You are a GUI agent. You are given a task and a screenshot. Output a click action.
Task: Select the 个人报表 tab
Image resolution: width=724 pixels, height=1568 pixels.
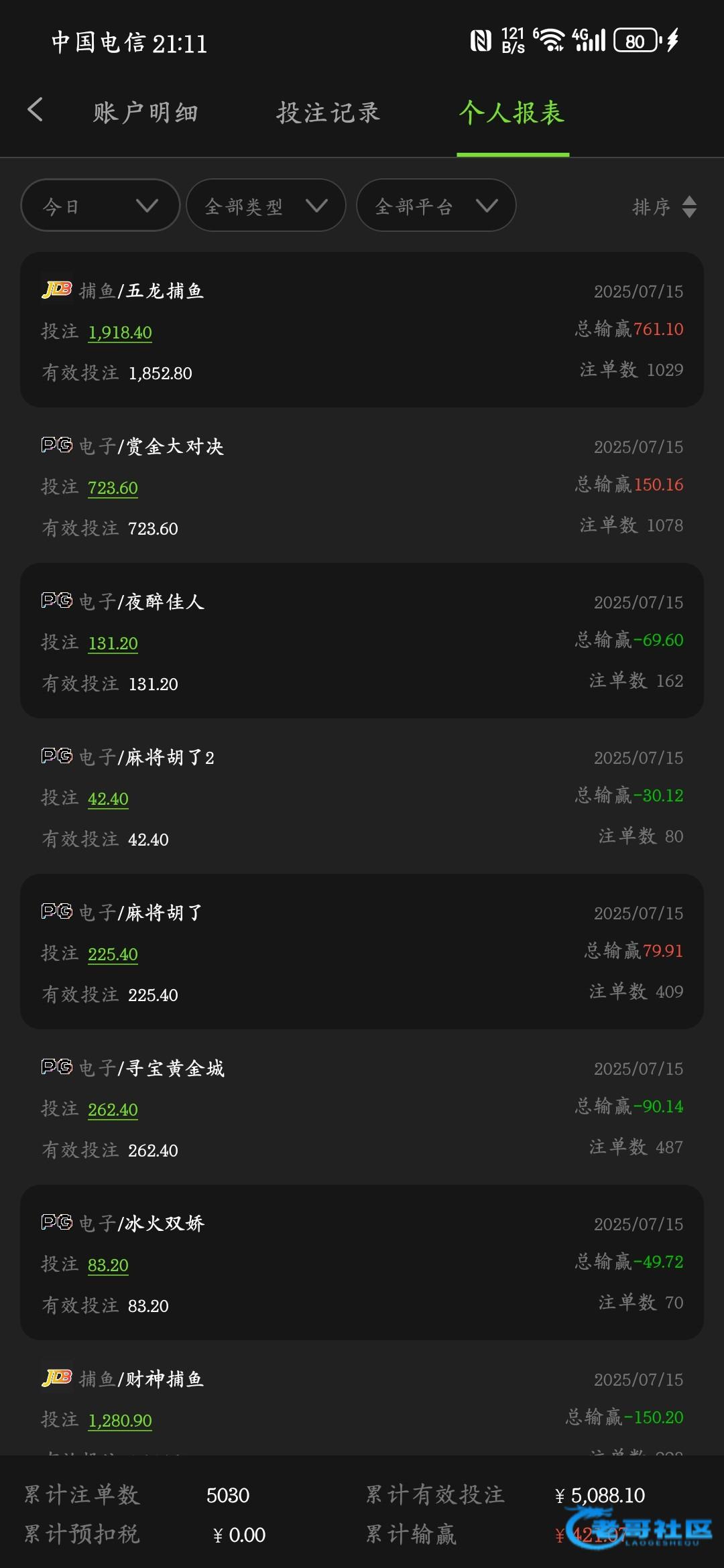point(512,113)
